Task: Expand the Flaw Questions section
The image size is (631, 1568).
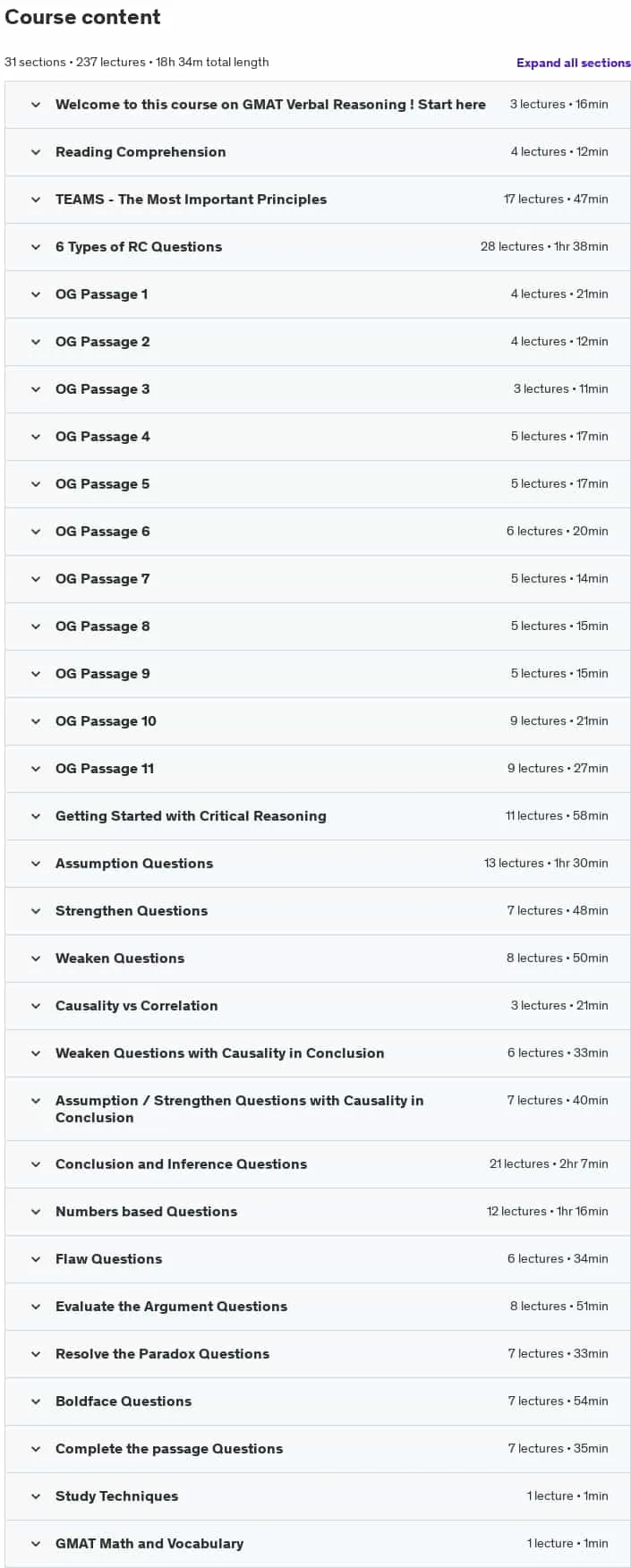Action: pyautogui.click(x=317, y=1259)
